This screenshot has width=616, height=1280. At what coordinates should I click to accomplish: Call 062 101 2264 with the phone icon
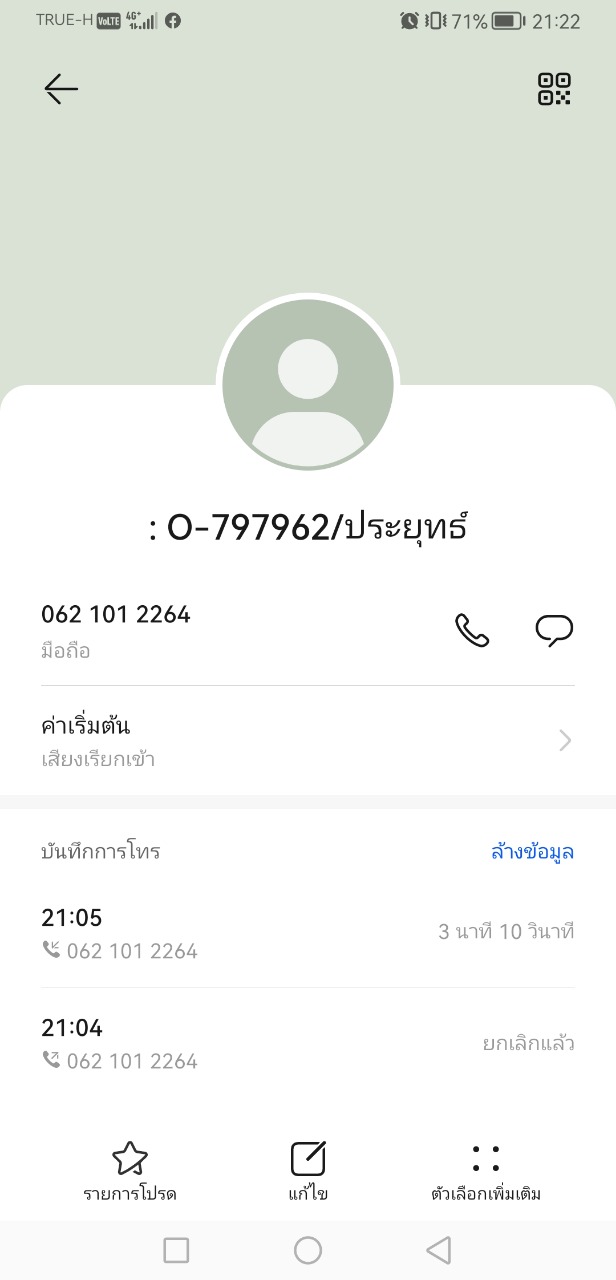point(472,630)
